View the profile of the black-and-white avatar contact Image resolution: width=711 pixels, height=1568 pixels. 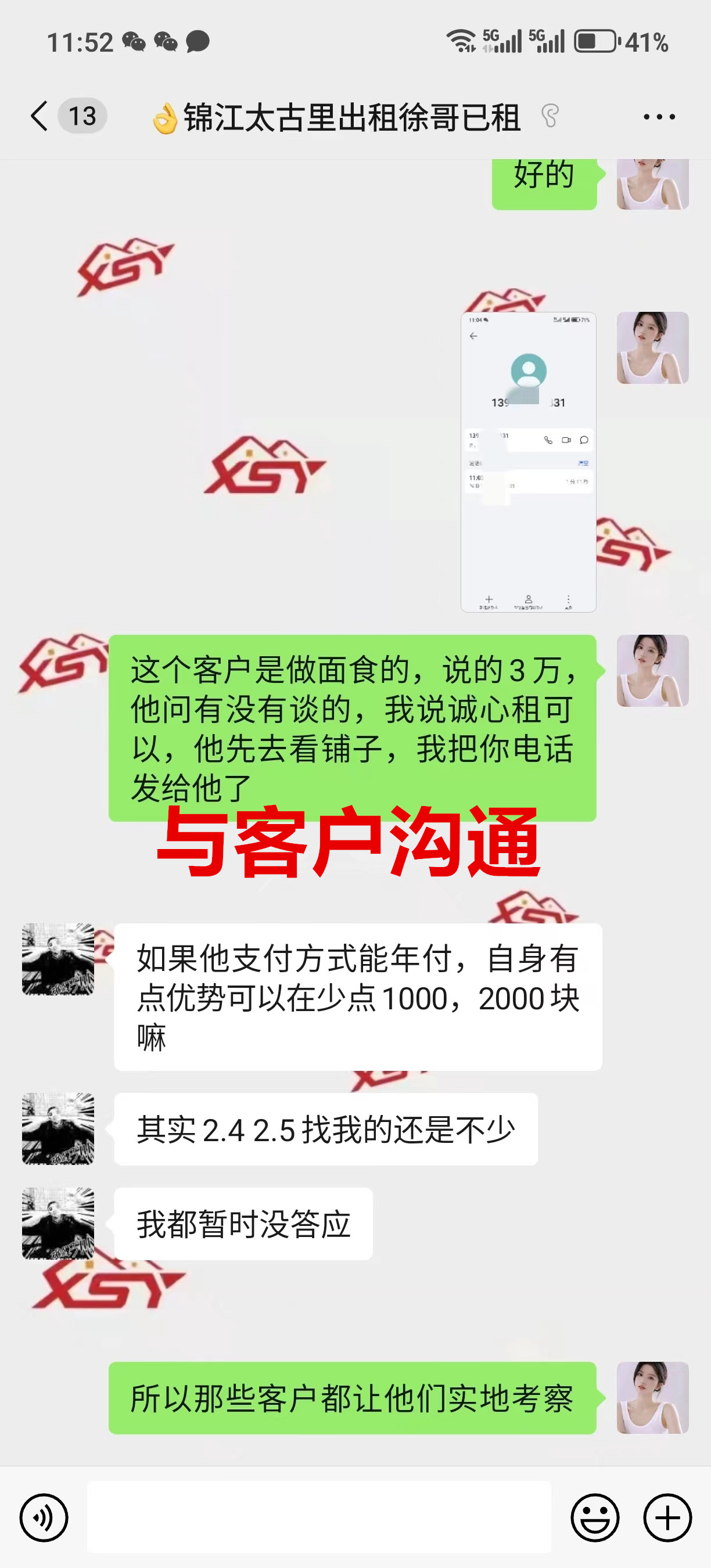pyautogui.click(x=58, y=959)
